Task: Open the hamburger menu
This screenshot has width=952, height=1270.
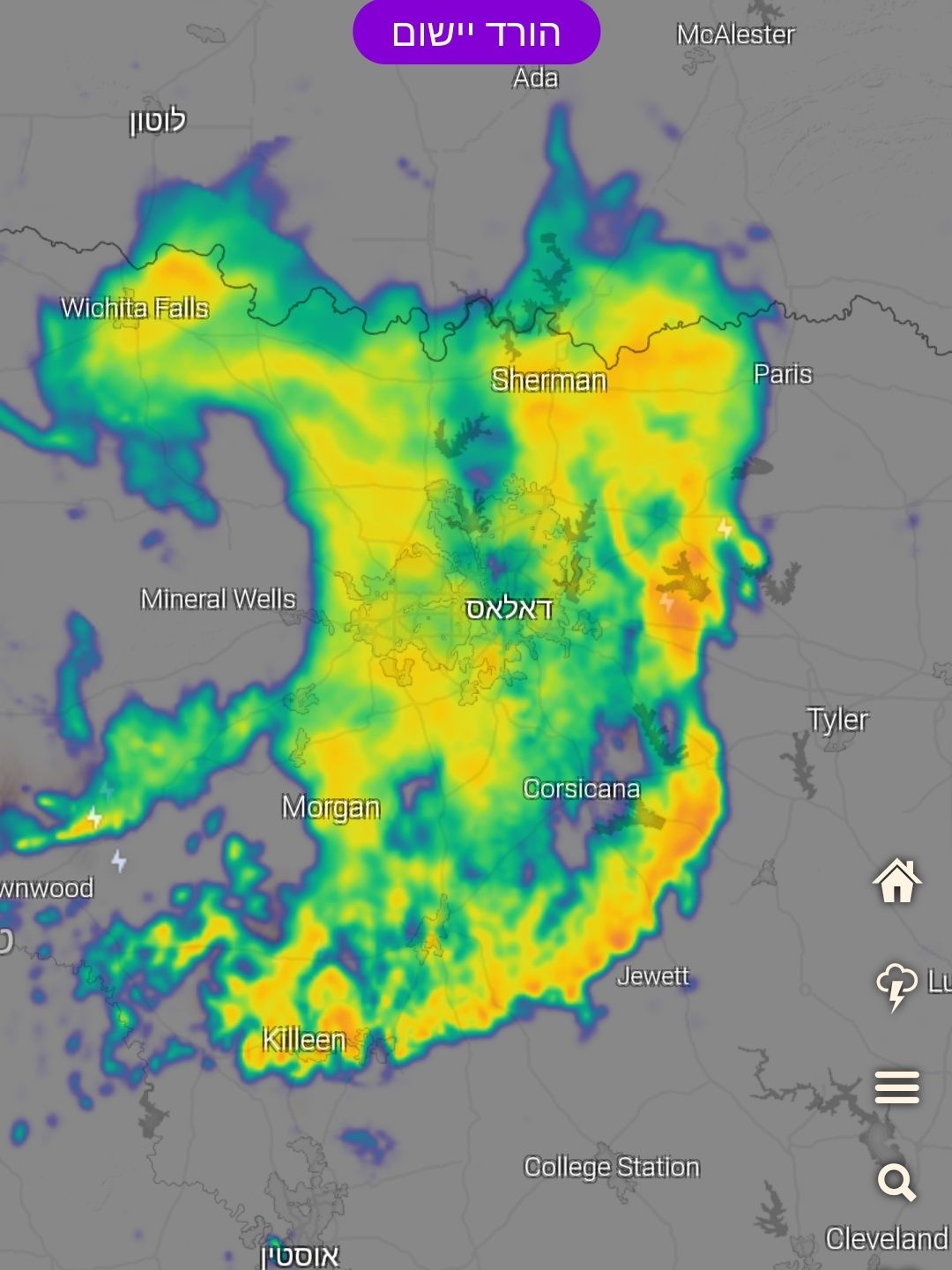Action: point(896,1087)
